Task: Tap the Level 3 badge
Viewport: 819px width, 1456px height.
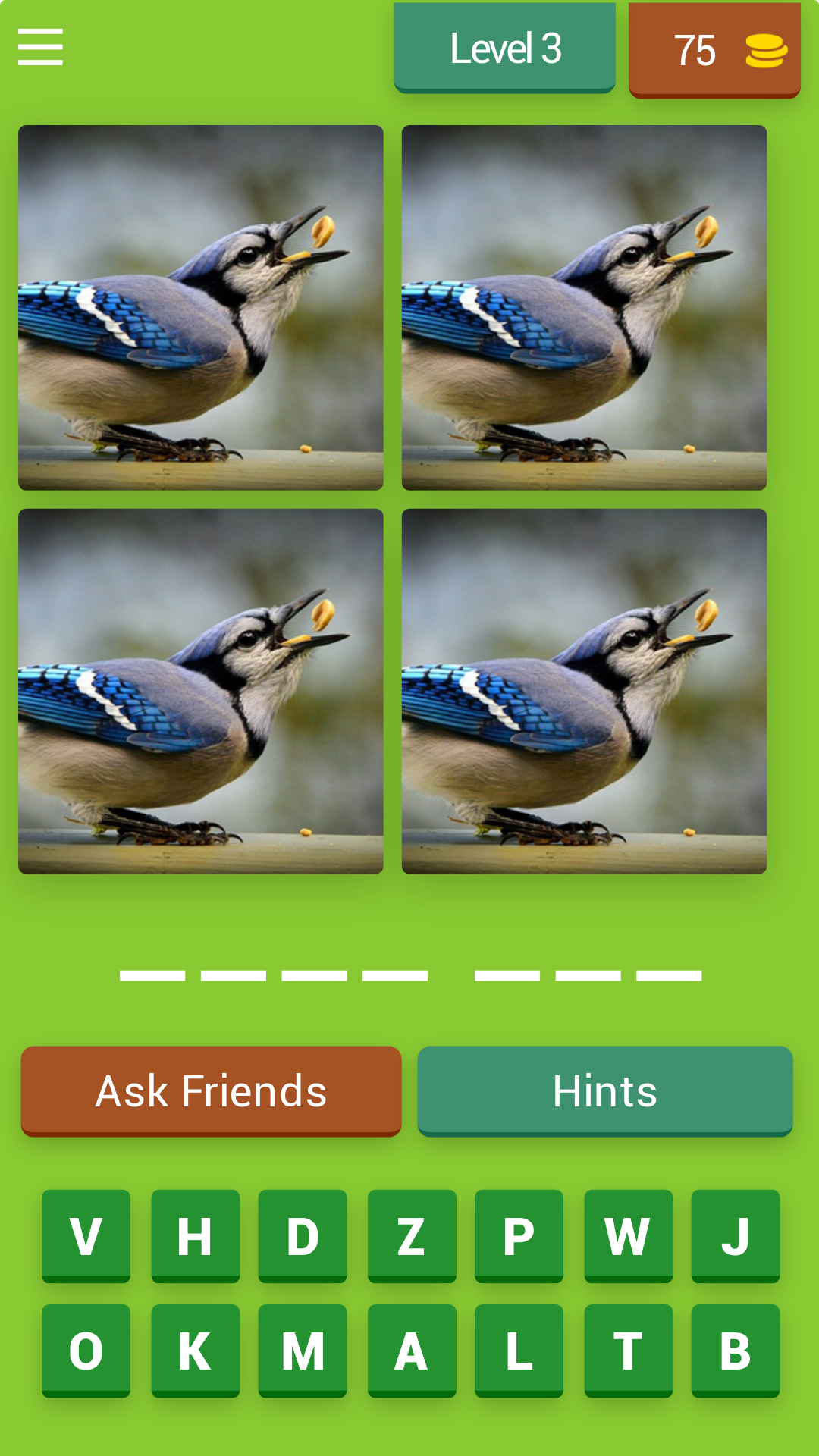Action: pyautogui.click(x=504, y=47)
